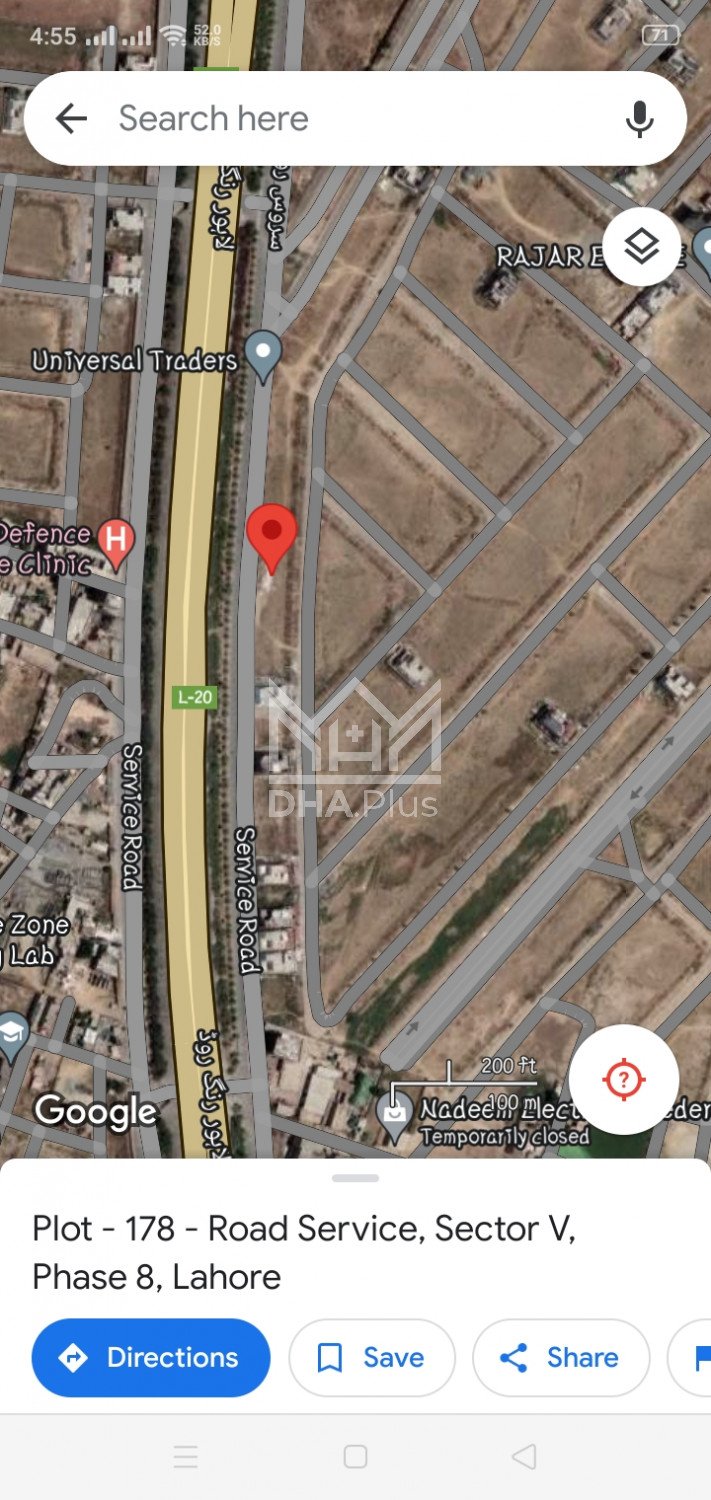Viewport: 711px width, 1500px height.
Task: Start voice search with the microphone
Action: pyautogui.click(x=639, y=119)
